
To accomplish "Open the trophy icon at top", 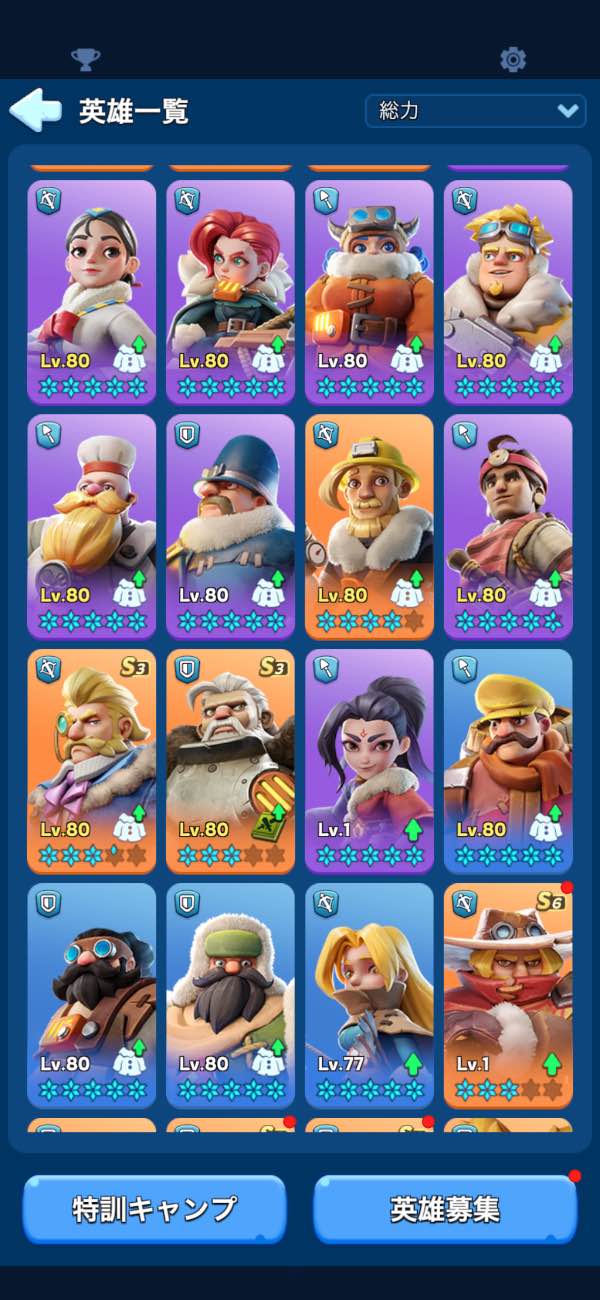I will pos(86,59).
